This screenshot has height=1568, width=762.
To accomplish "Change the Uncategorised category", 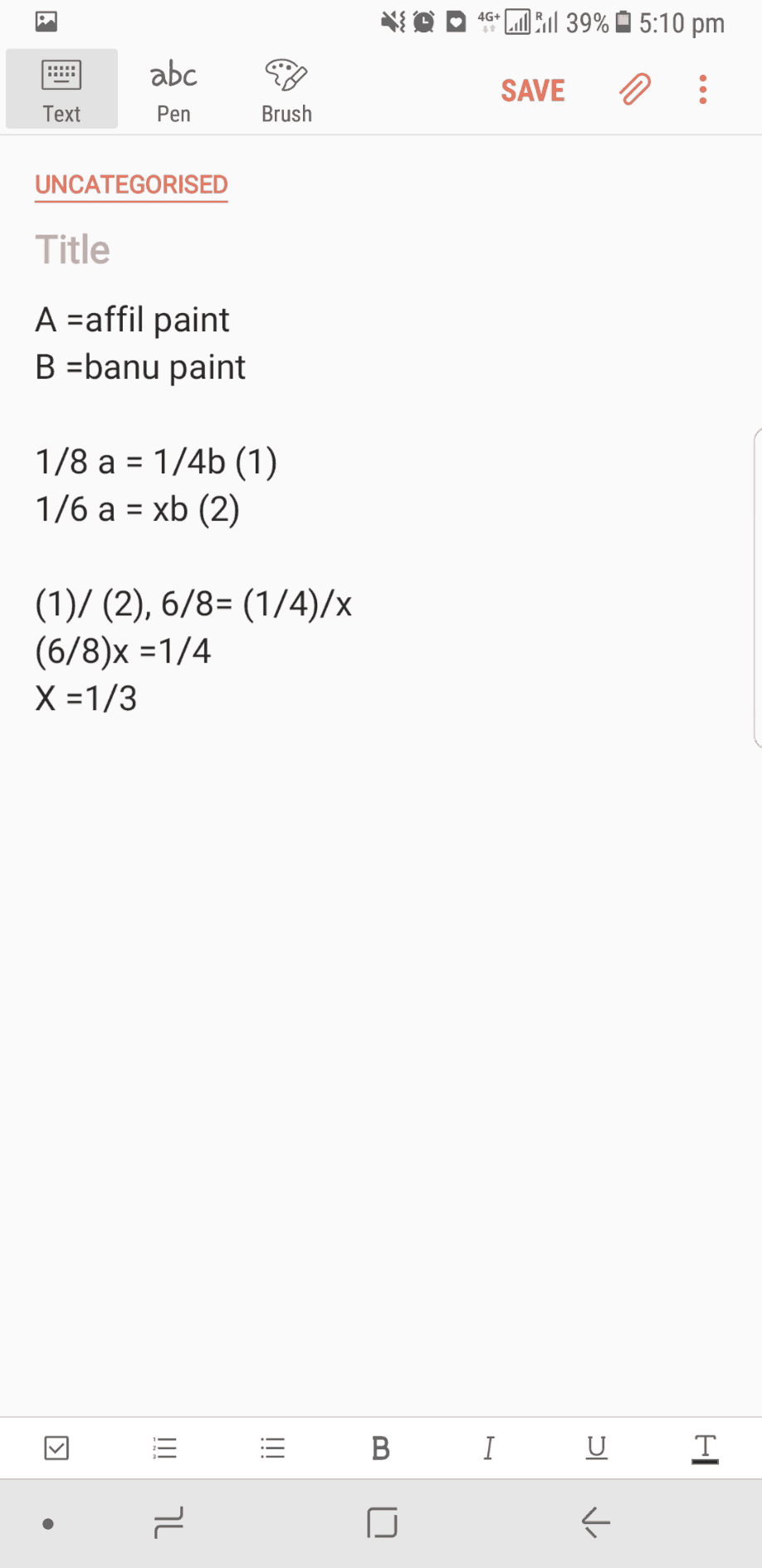I will click(131, 184).
